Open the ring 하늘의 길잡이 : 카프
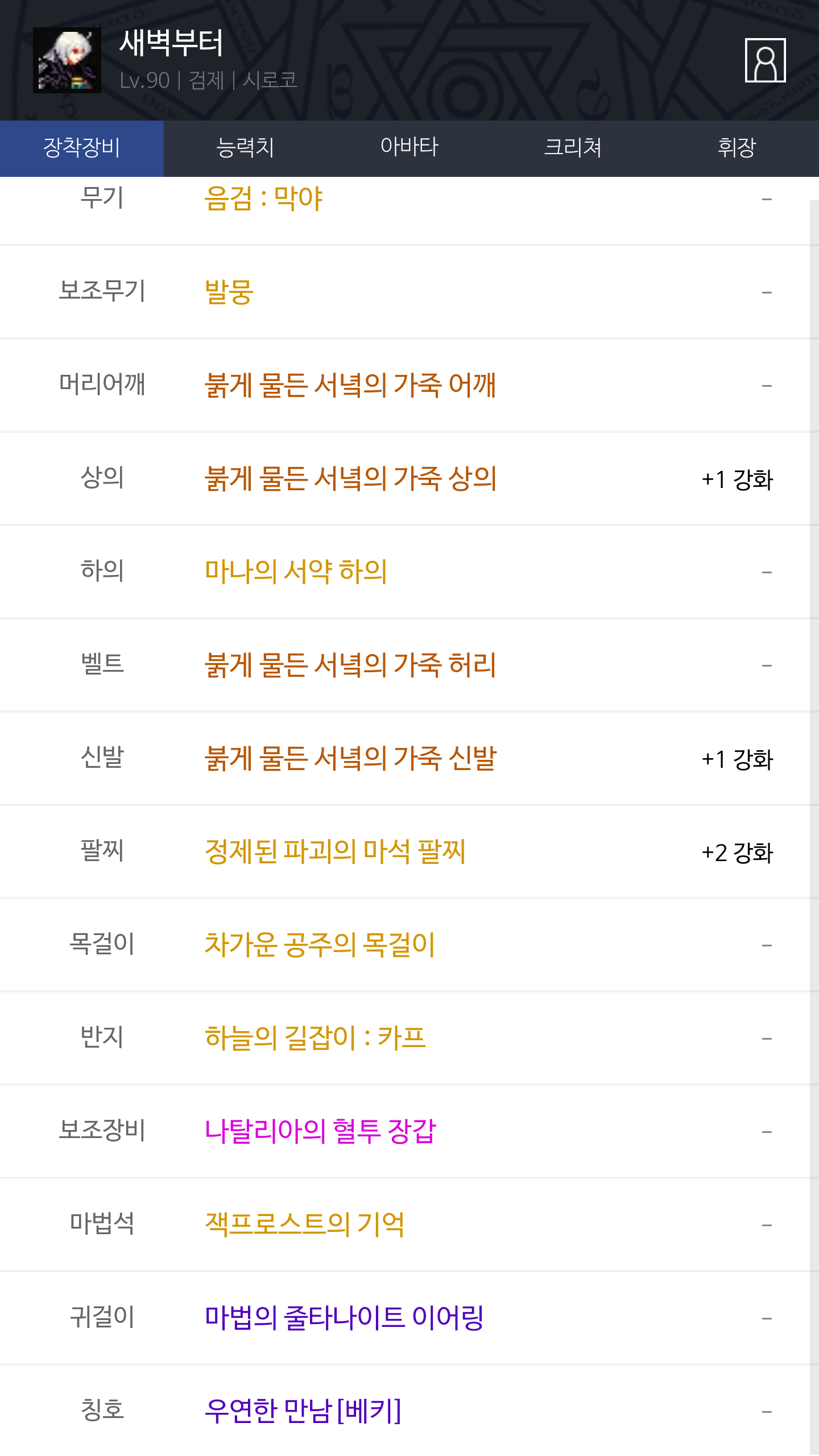 pyautogui.click(x=315, y=1039)
